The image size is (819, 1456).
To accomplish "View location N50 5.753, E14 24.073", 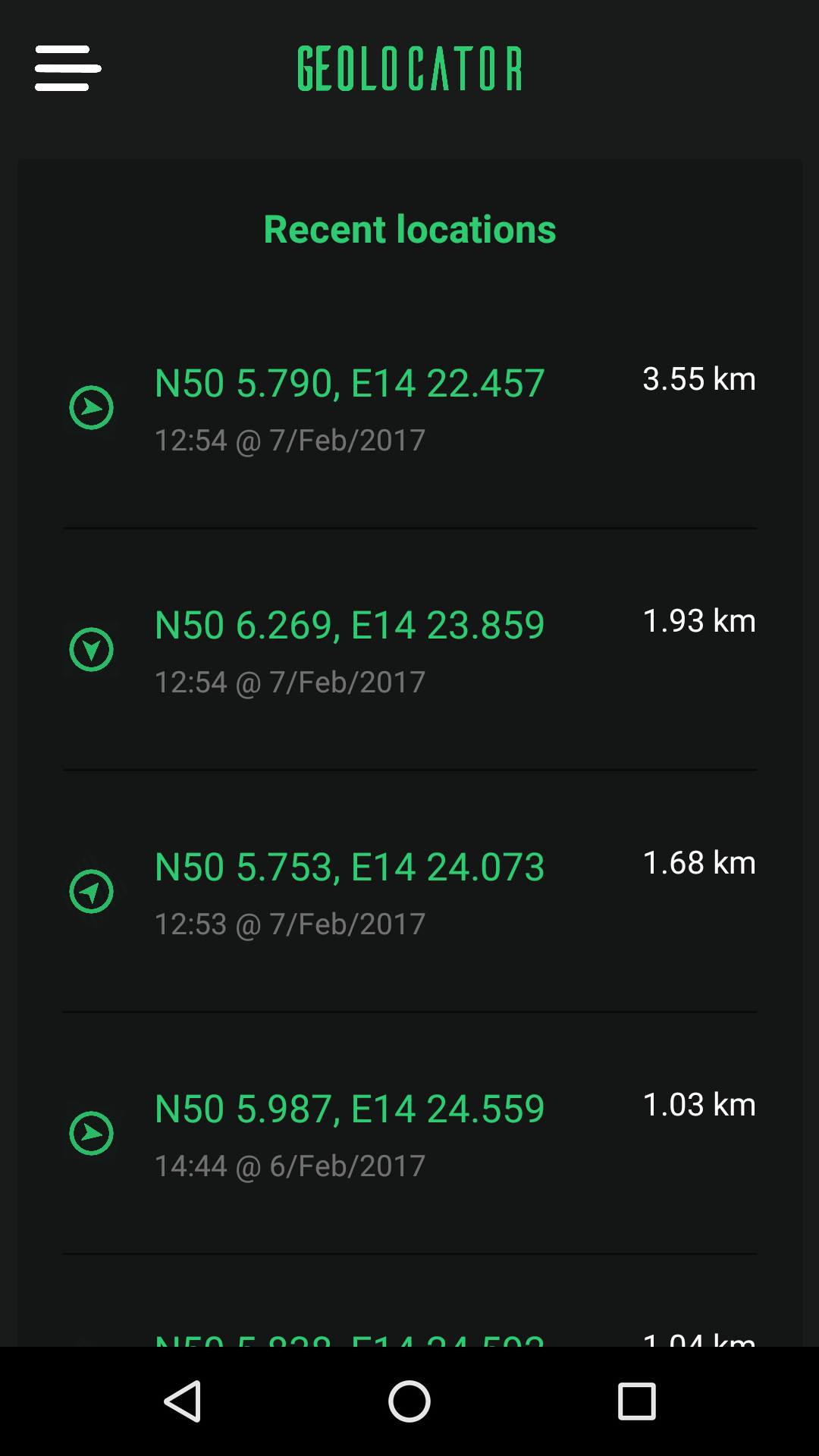I will pos(409,892).
